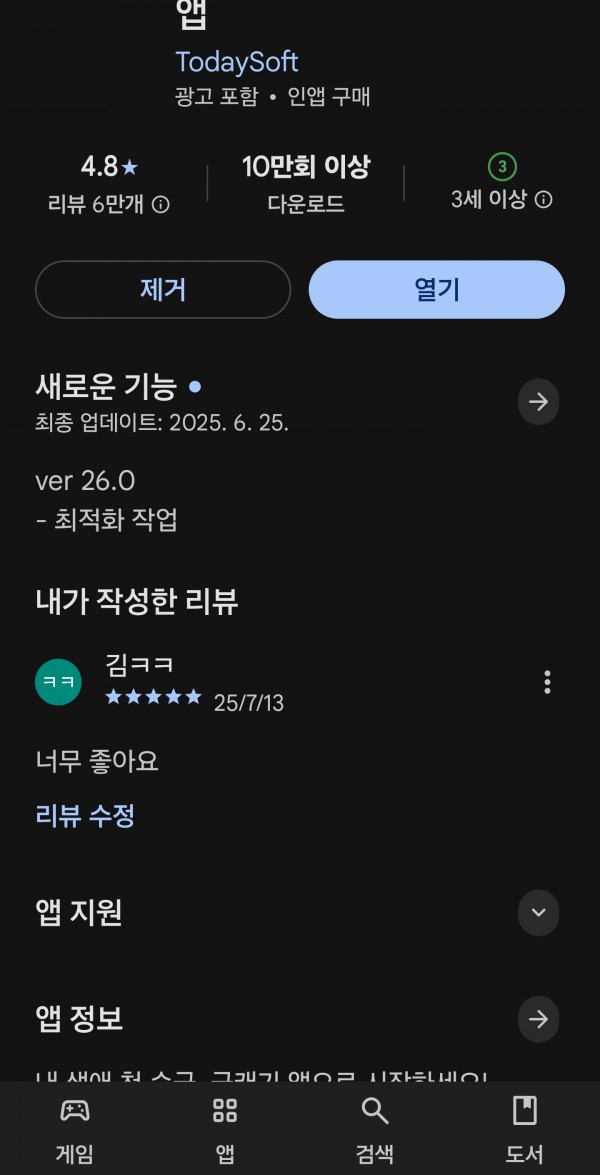Open the overflow menu on my review
Image resolution: width=600 pixels, height=1175 pixels.
(548, 682)
